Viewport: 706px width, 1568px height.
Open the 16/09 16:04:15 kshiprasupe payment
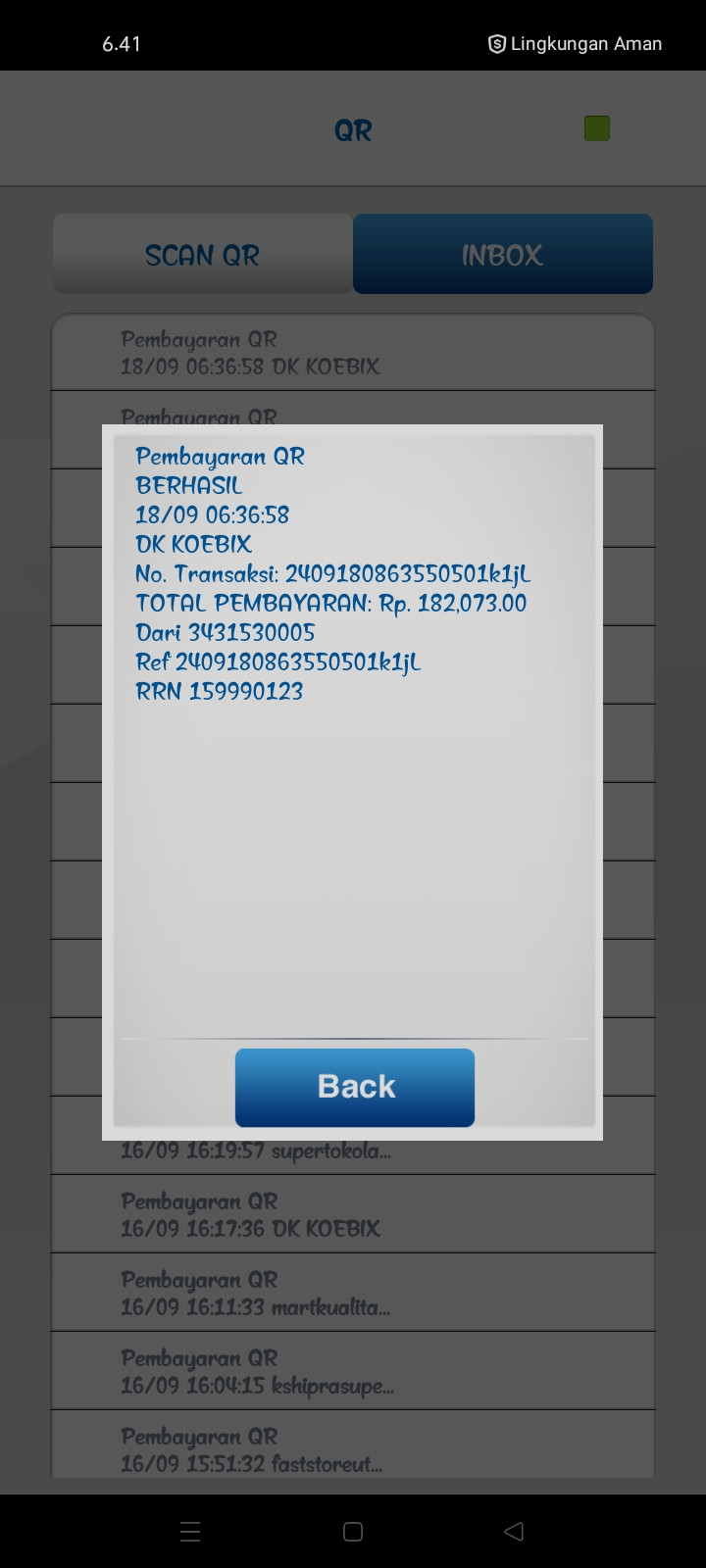pos(353,1371)
